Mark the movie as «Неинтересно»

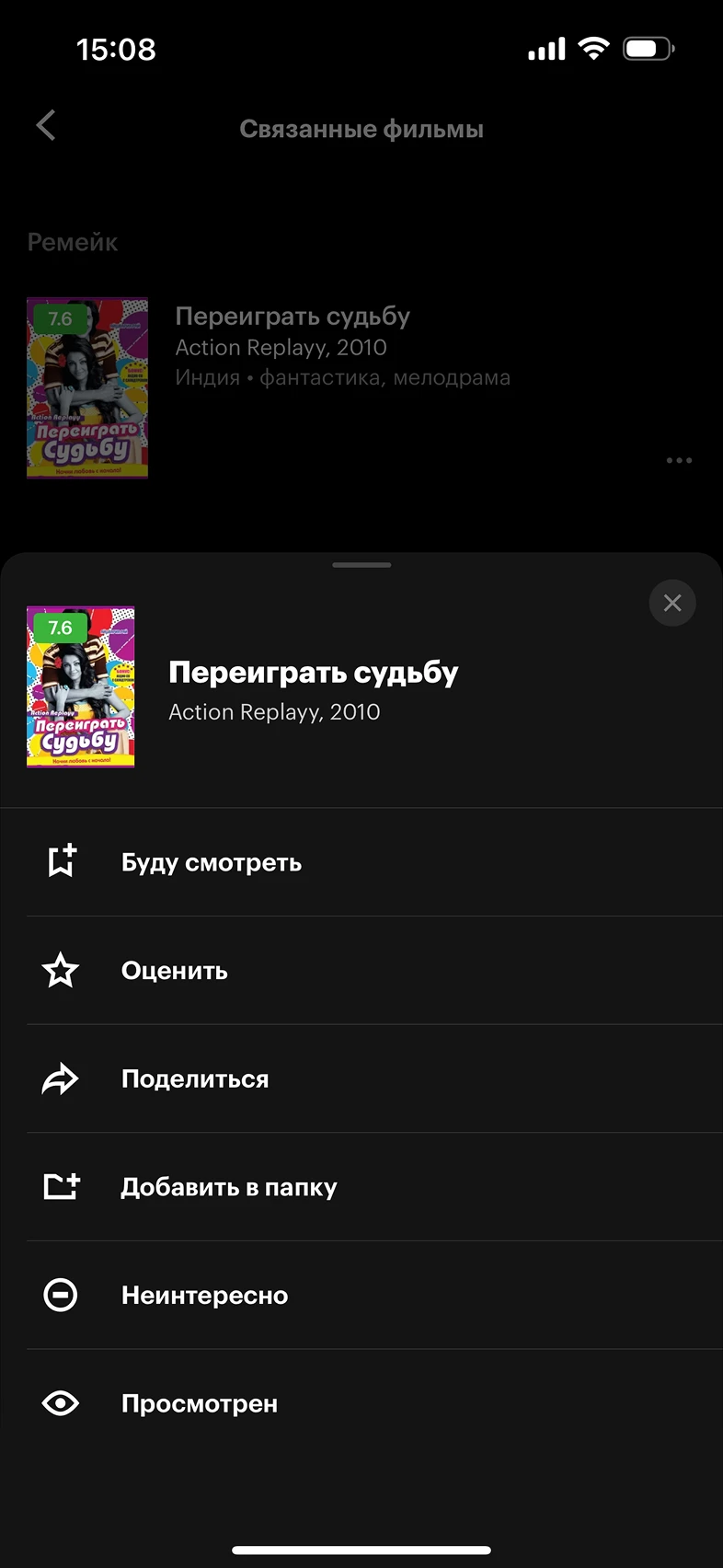(x=204, y=1296)
